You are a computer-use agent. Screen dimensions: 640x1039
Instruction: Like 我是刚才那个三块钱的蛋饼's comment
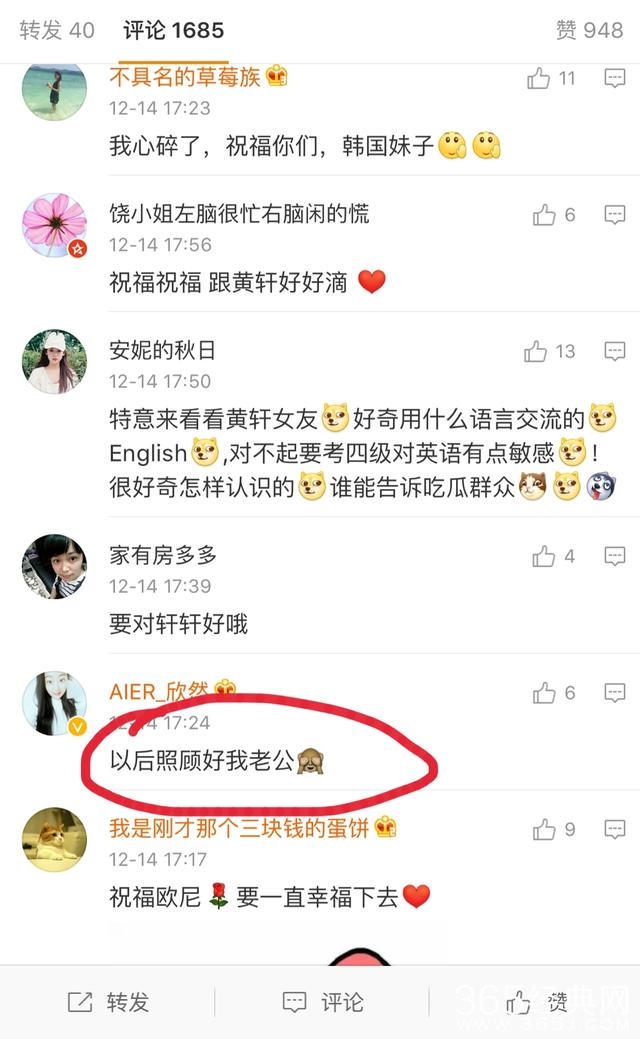click(x=545, y=828)
